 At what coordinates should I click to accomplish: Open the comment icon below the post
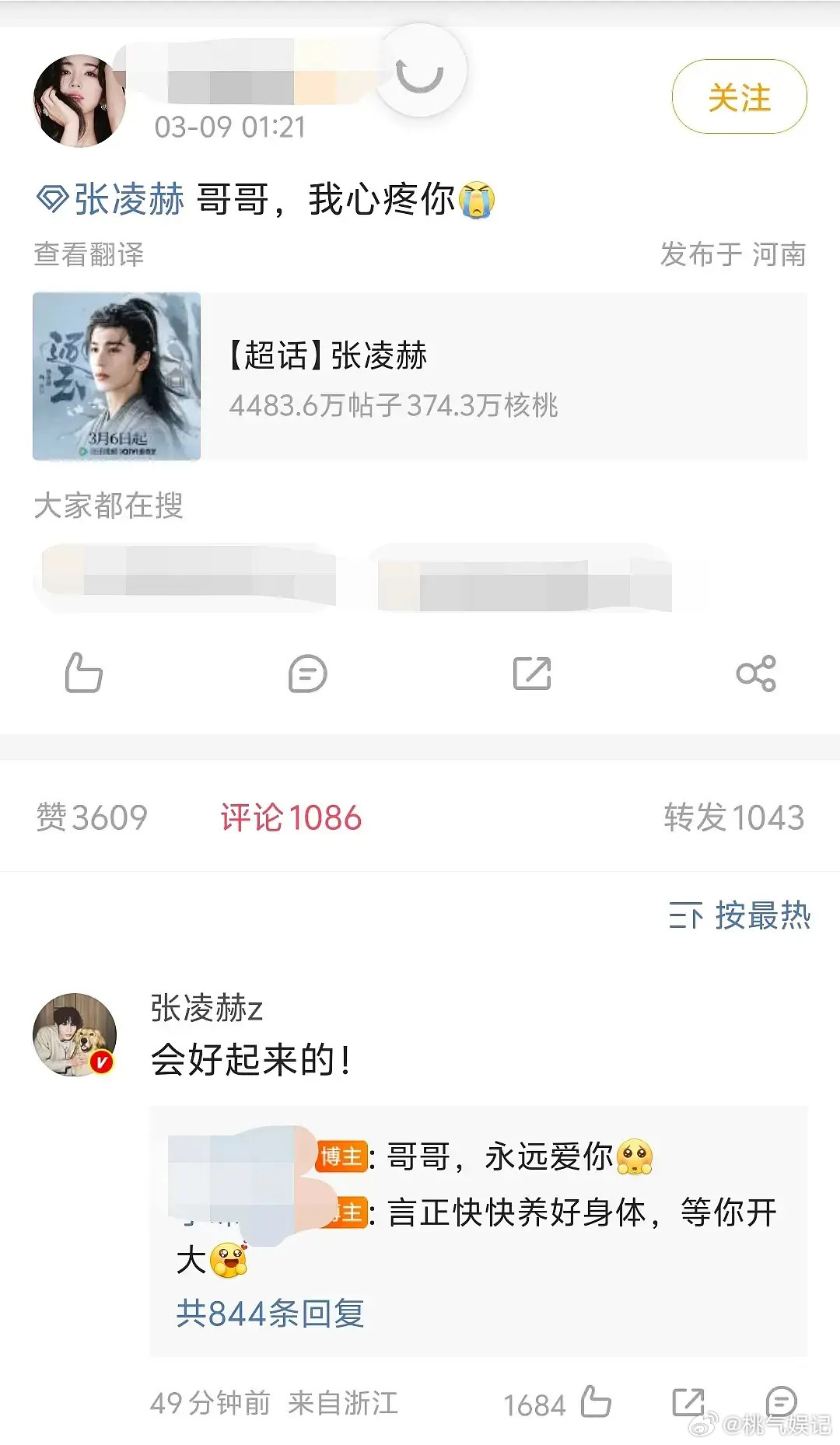click(x=307, y=675)
